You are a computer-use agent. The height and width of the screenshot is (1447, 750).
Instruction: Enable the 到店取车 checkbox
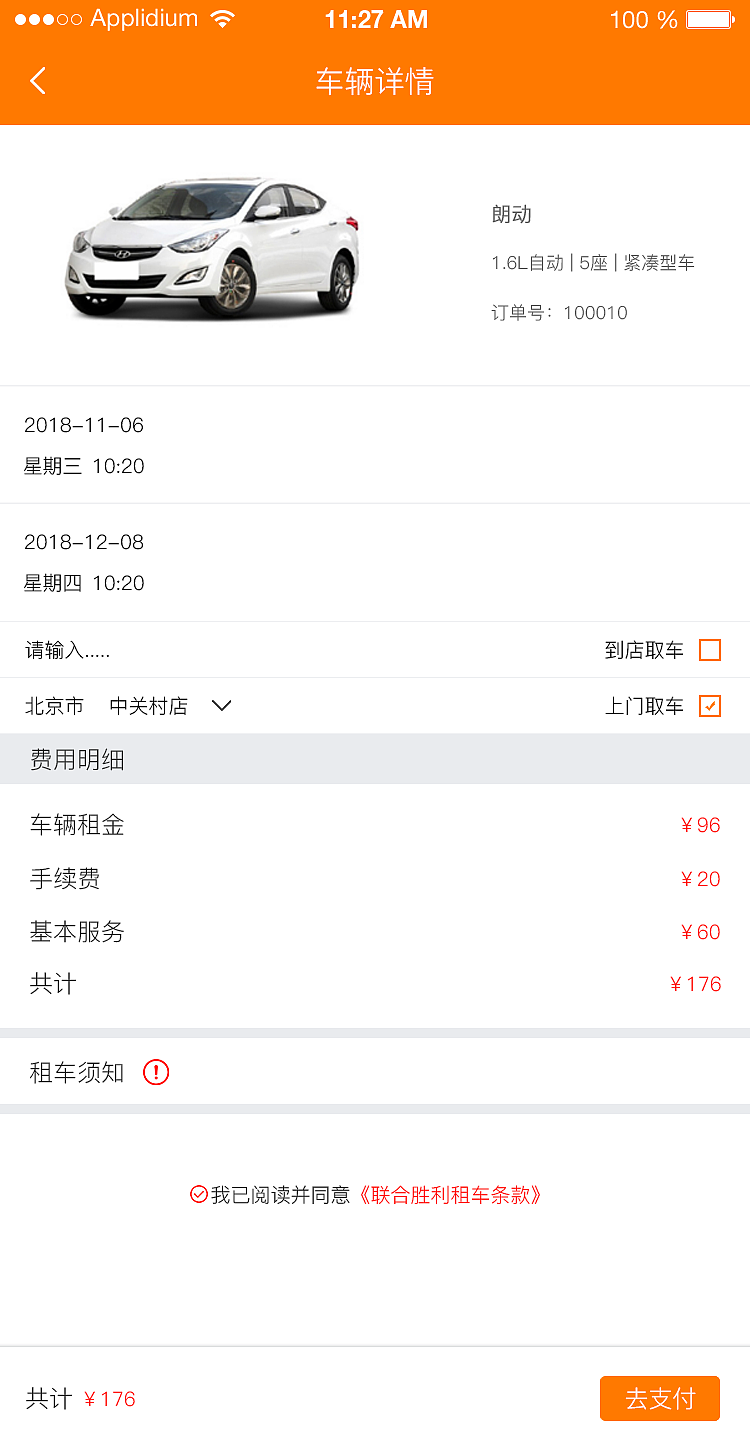click(710, 650)
